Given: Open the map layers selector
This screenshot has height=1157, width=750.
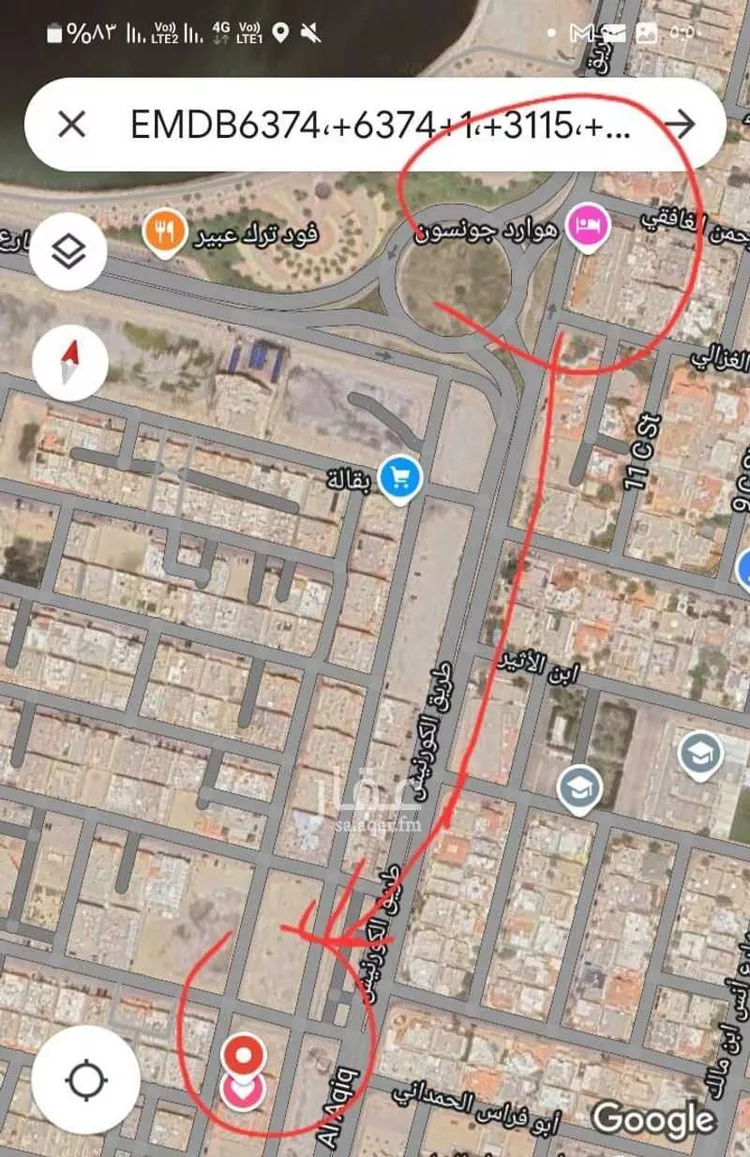Looking at the screenshot, I should pyautogui.click(x=69, y=252).
